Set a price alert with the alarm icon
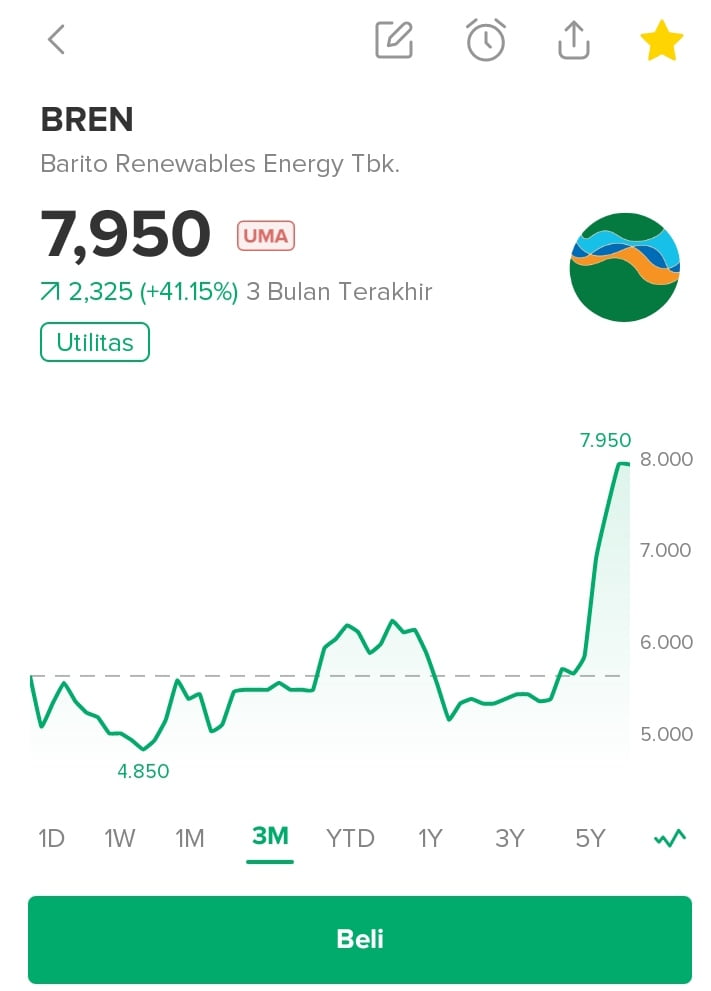The height and width of the screenshot is (991, 711). (x=486, y=40)
